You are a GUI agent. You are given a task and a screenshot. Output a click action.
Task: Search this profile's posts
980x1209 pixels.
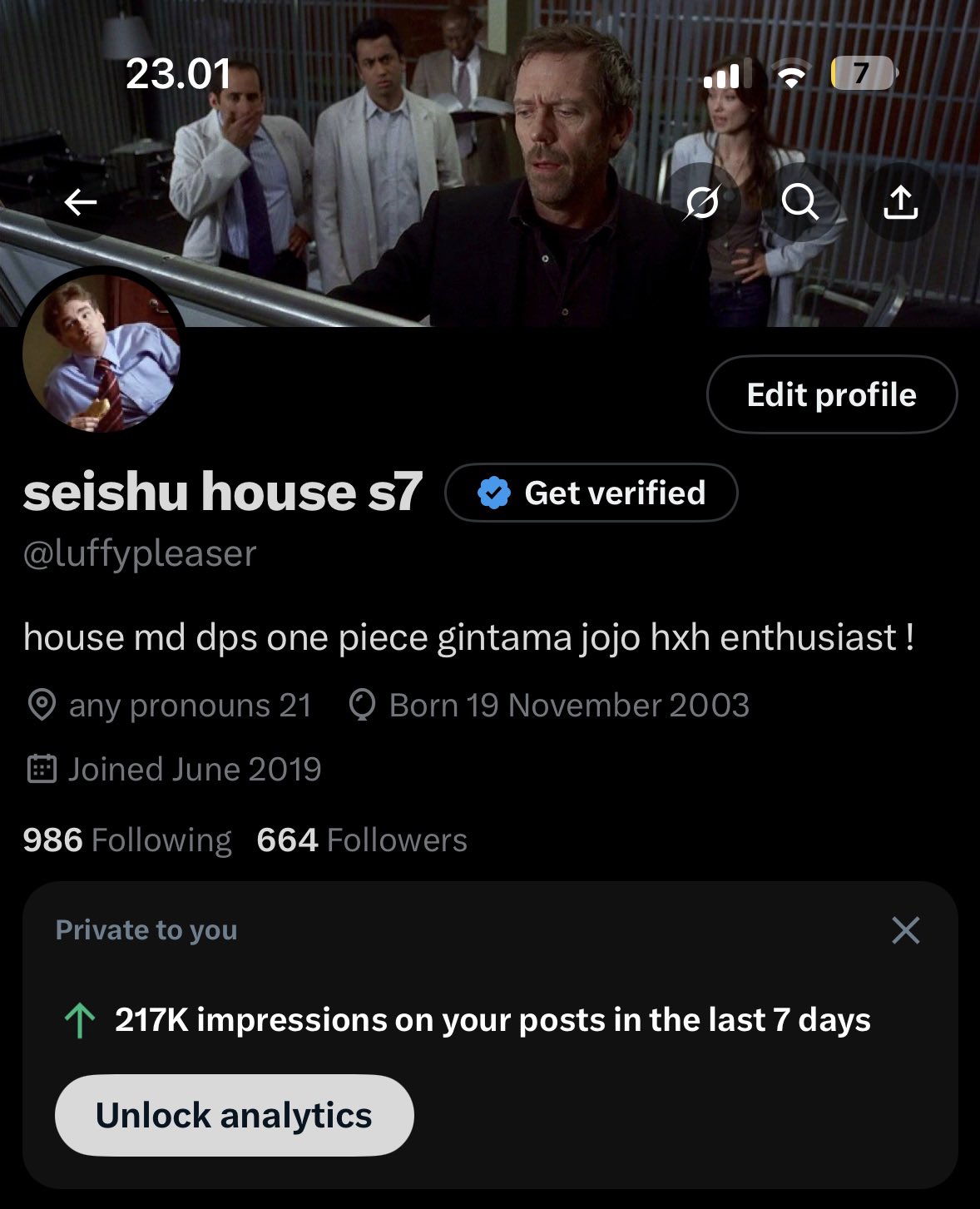[800, 202]
